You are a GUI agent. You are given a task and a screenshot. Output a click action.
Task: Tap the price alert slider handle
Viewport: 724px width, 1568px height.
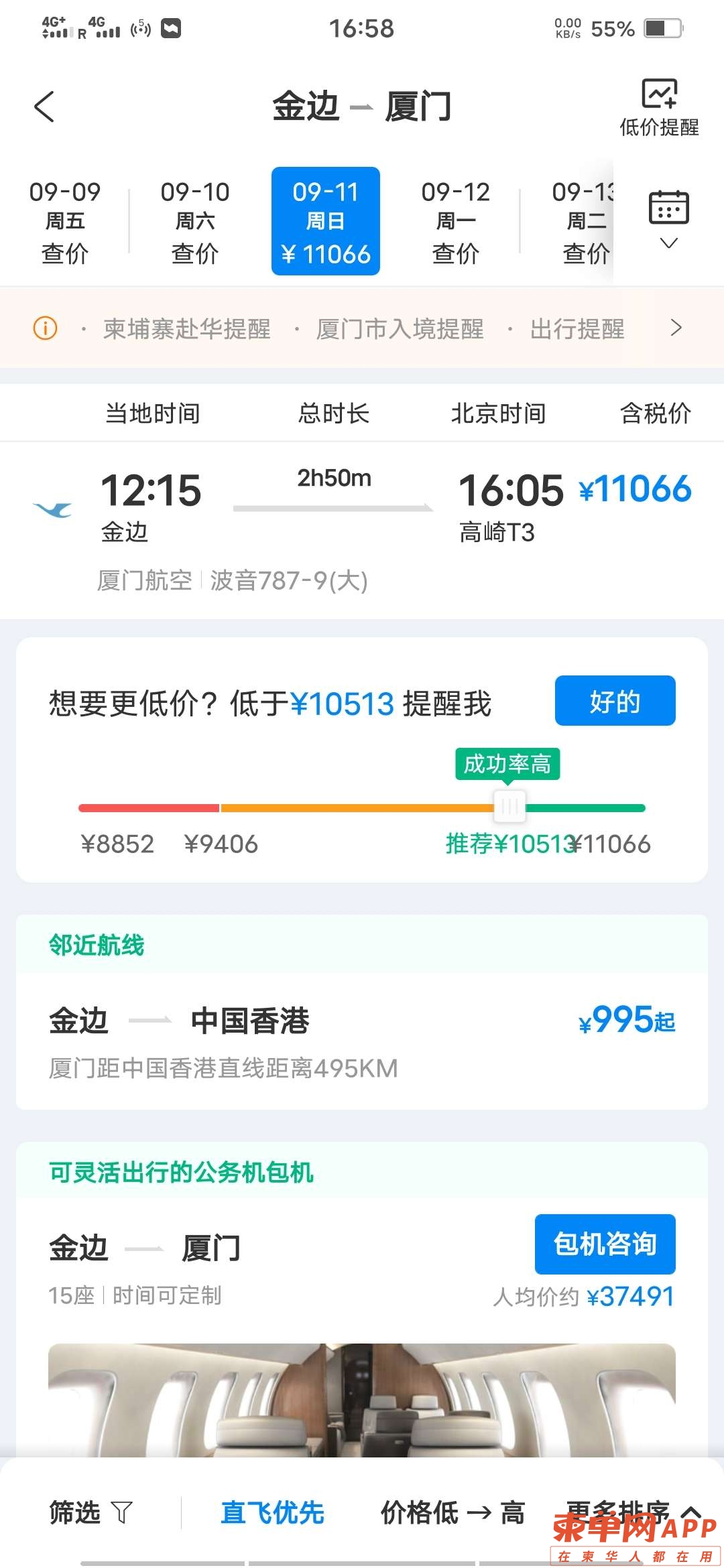(x=509, y=807)
